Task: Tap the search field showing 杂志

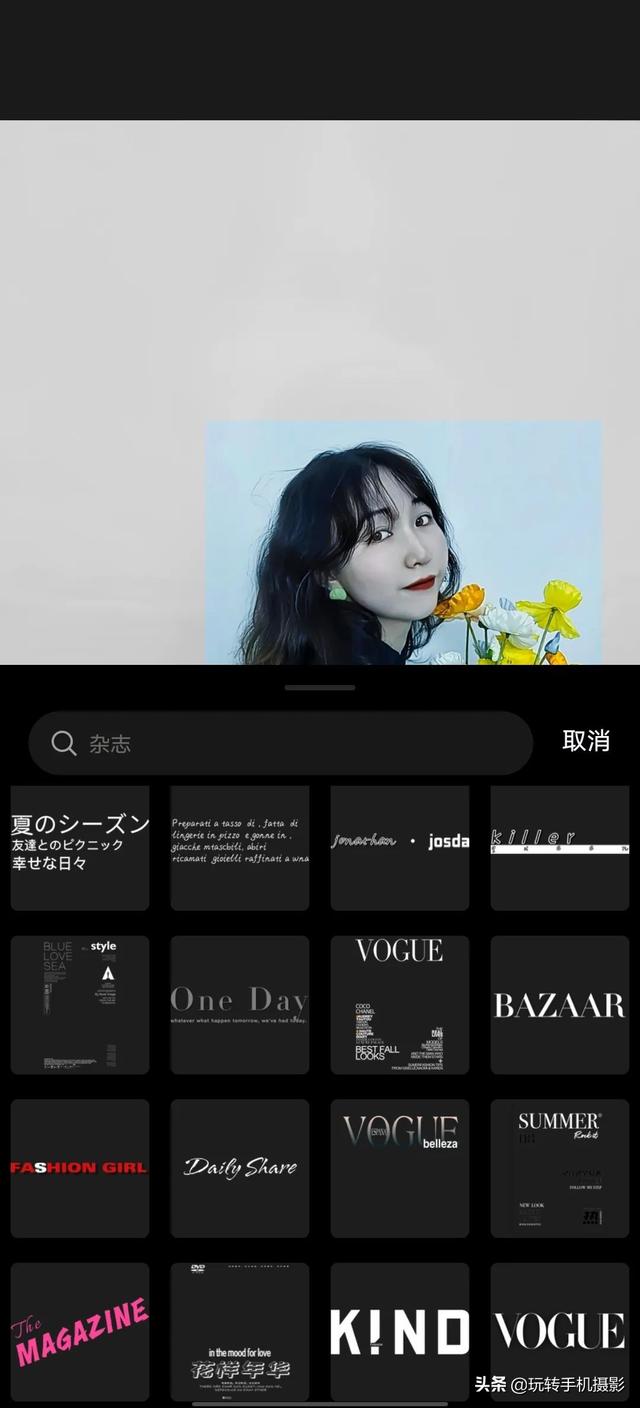Action: tap(280, 743)
